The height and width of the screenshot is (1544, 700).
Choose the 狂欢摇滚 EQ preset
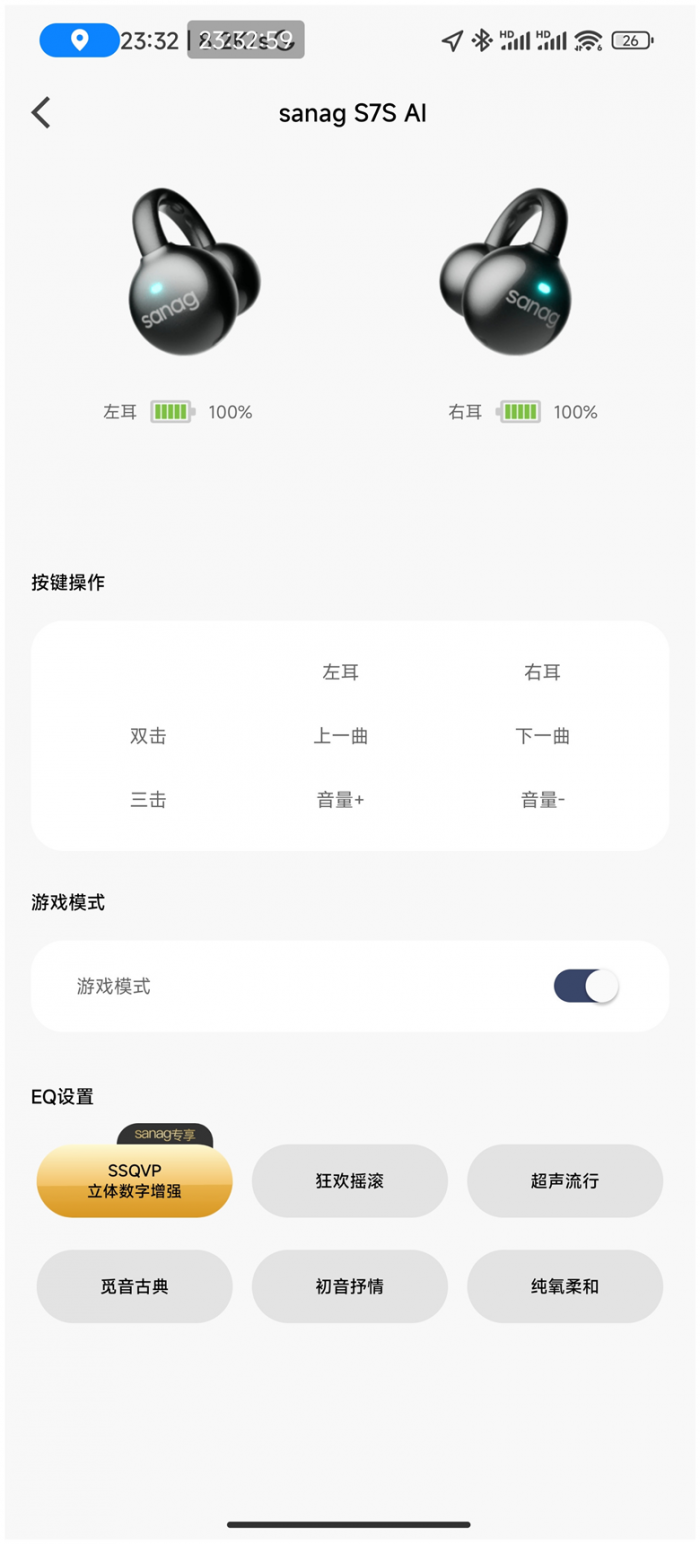[x=349, y=1181]
